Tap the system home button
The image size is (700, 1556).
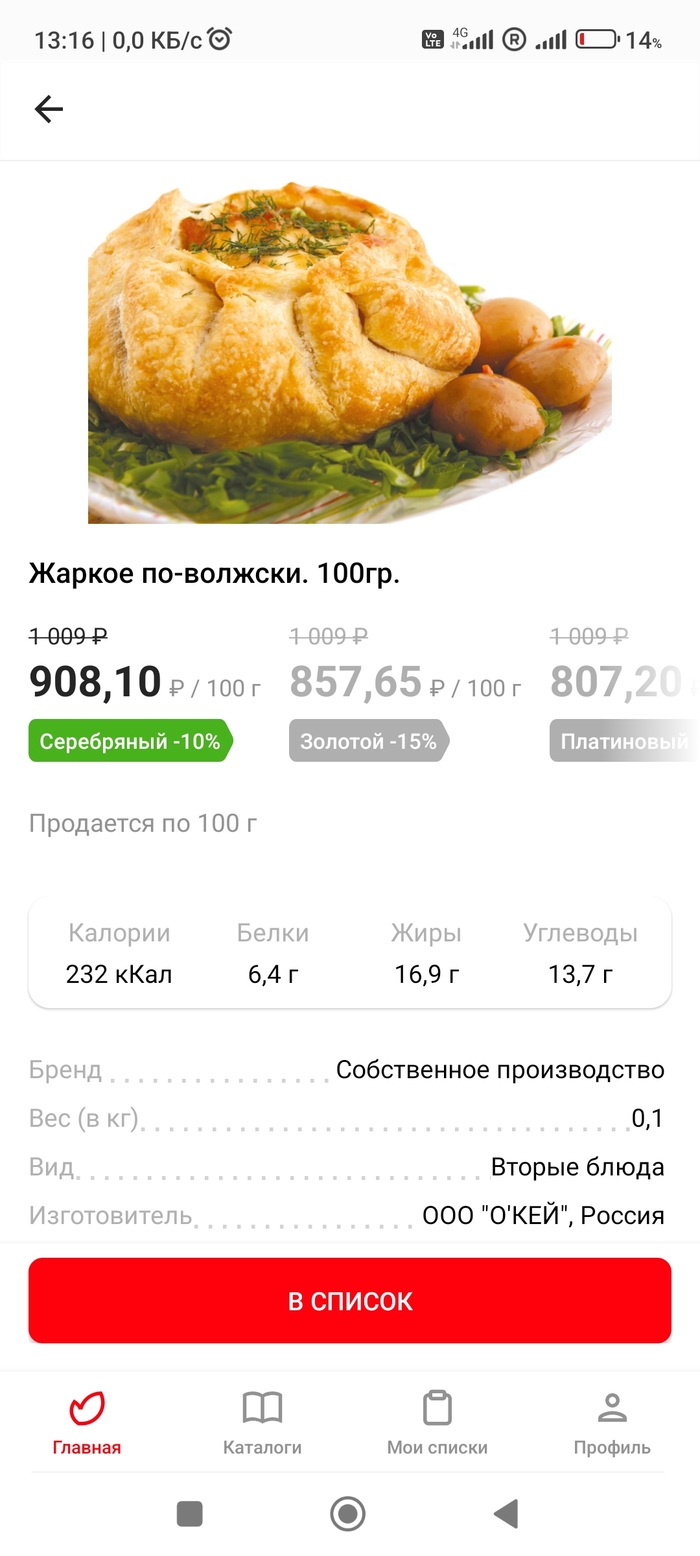(x=348, y=1514)
